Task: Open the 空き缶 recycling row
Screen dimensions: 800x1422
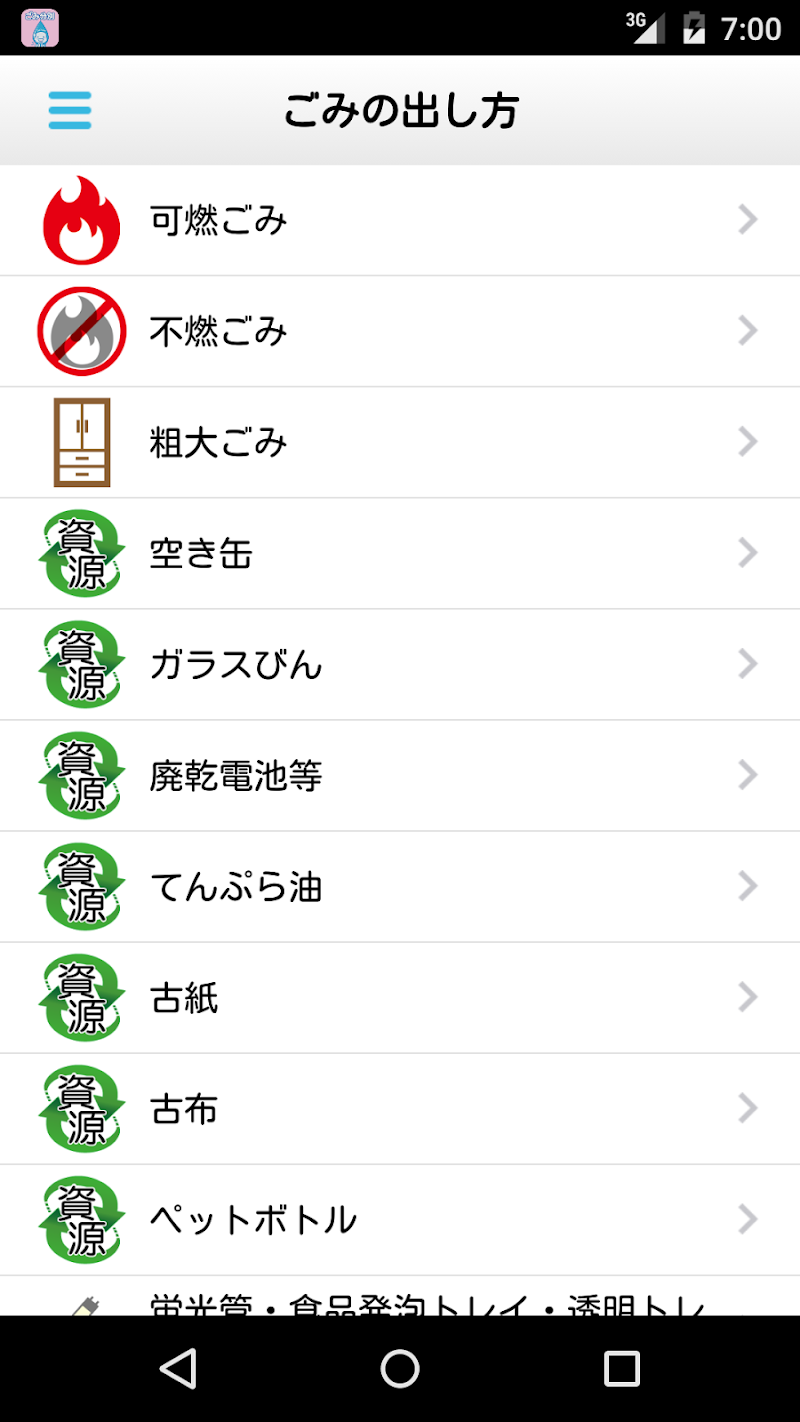Action: point(400,553)
